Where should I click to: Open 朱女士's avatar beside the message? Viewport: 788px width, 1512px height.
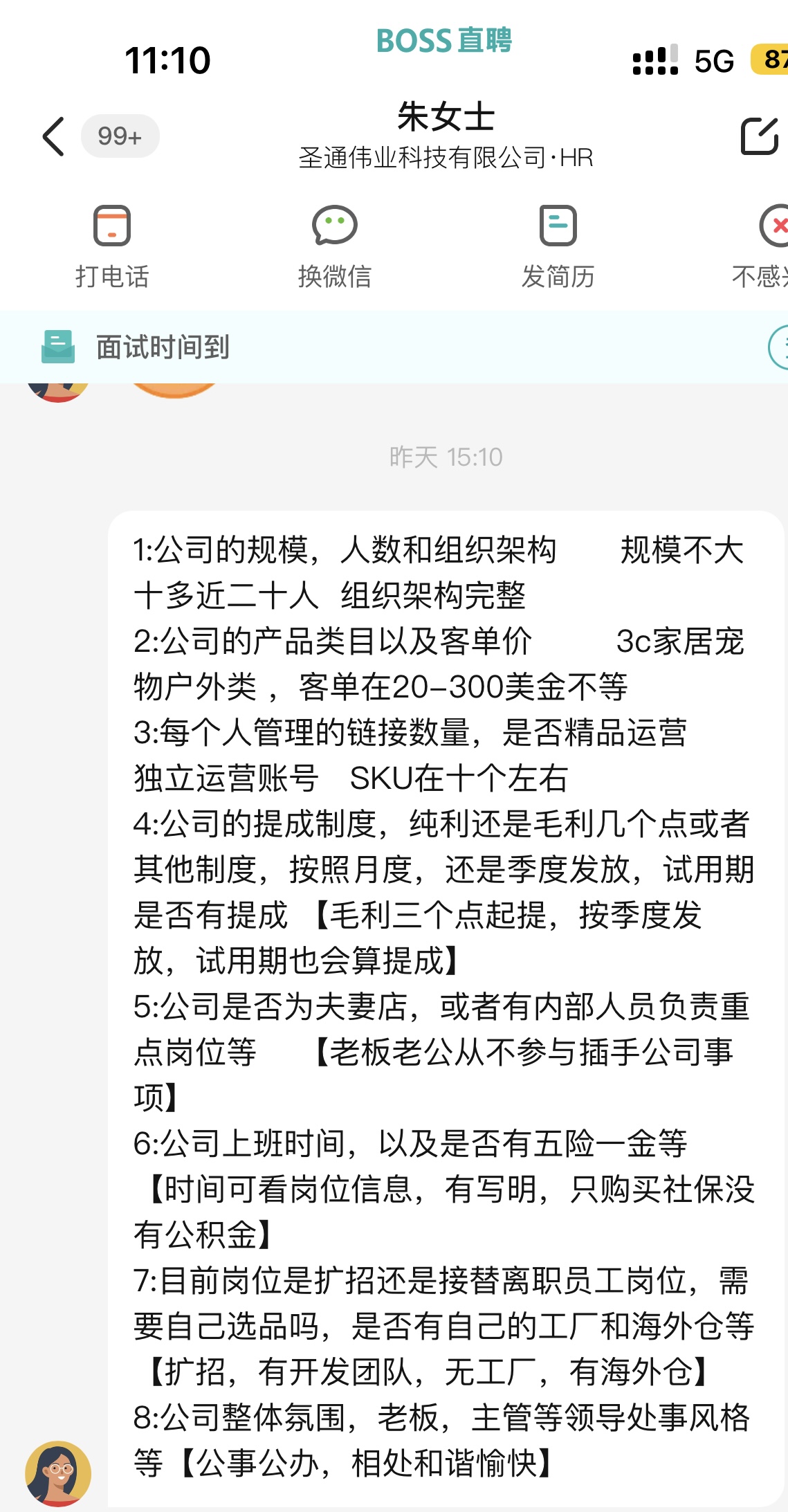pos(58,1473)
